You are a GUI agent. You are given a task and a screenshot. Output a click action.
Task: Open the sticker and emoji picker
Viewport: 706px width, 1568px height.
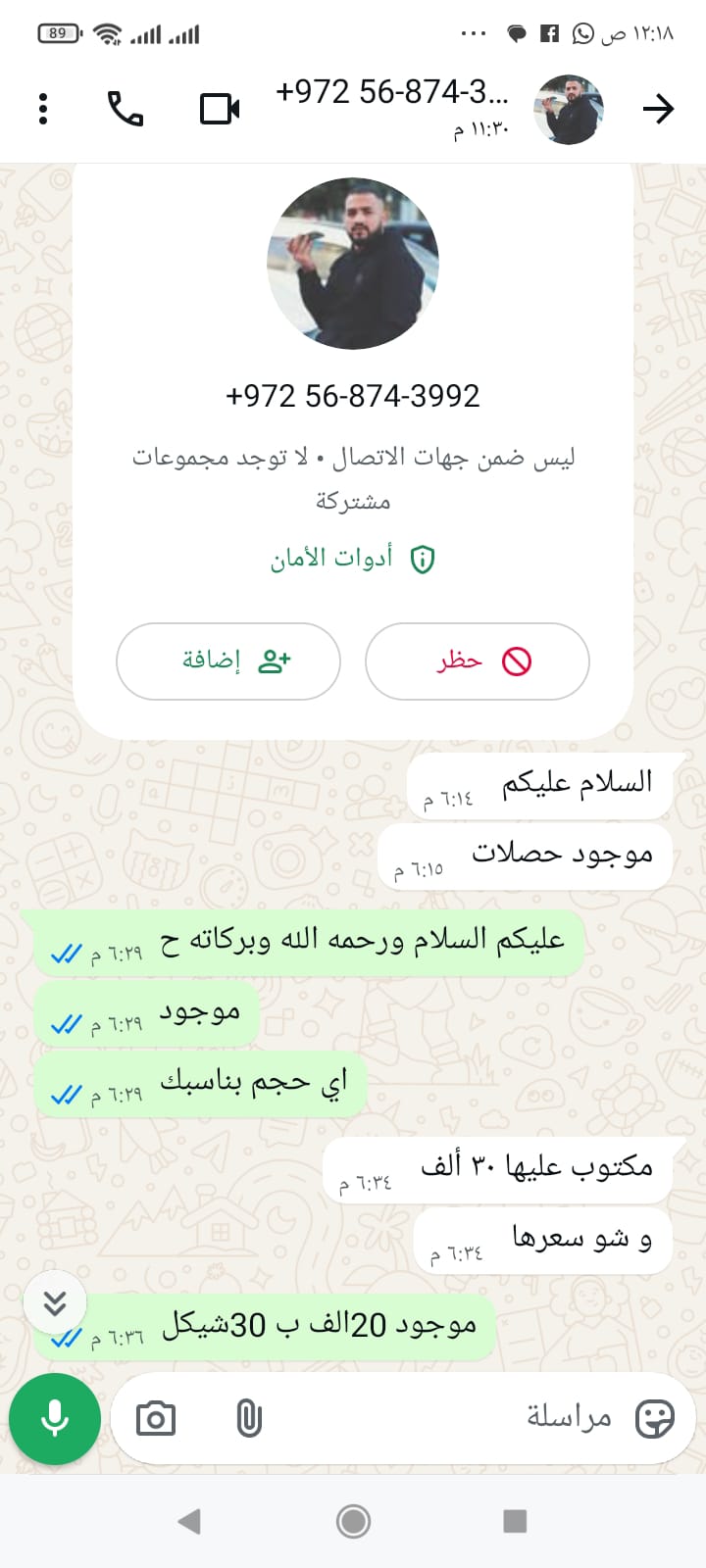pyautogui.click(x=654, y=1418)
